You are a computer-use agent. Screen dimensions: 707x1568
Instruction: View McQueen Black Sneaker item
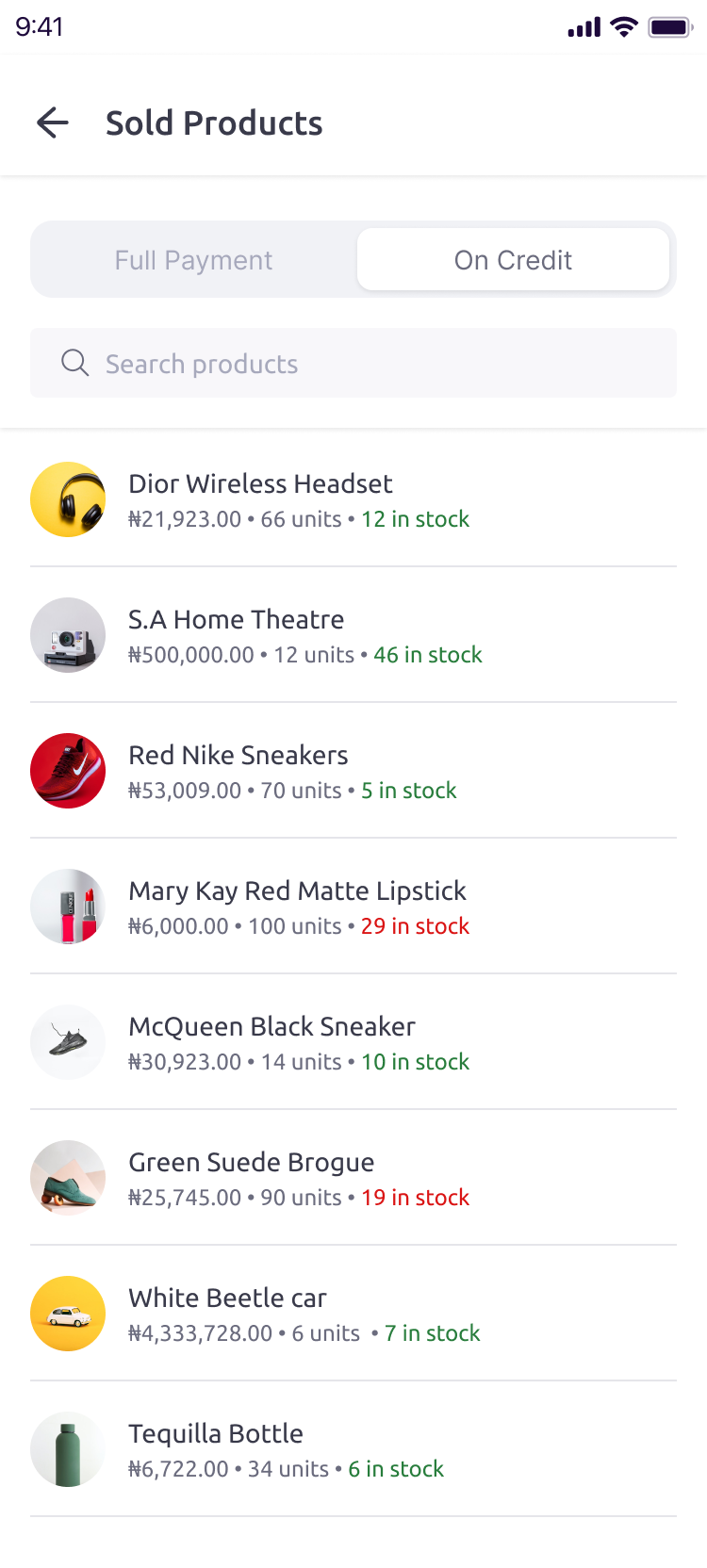(353, 1042)
